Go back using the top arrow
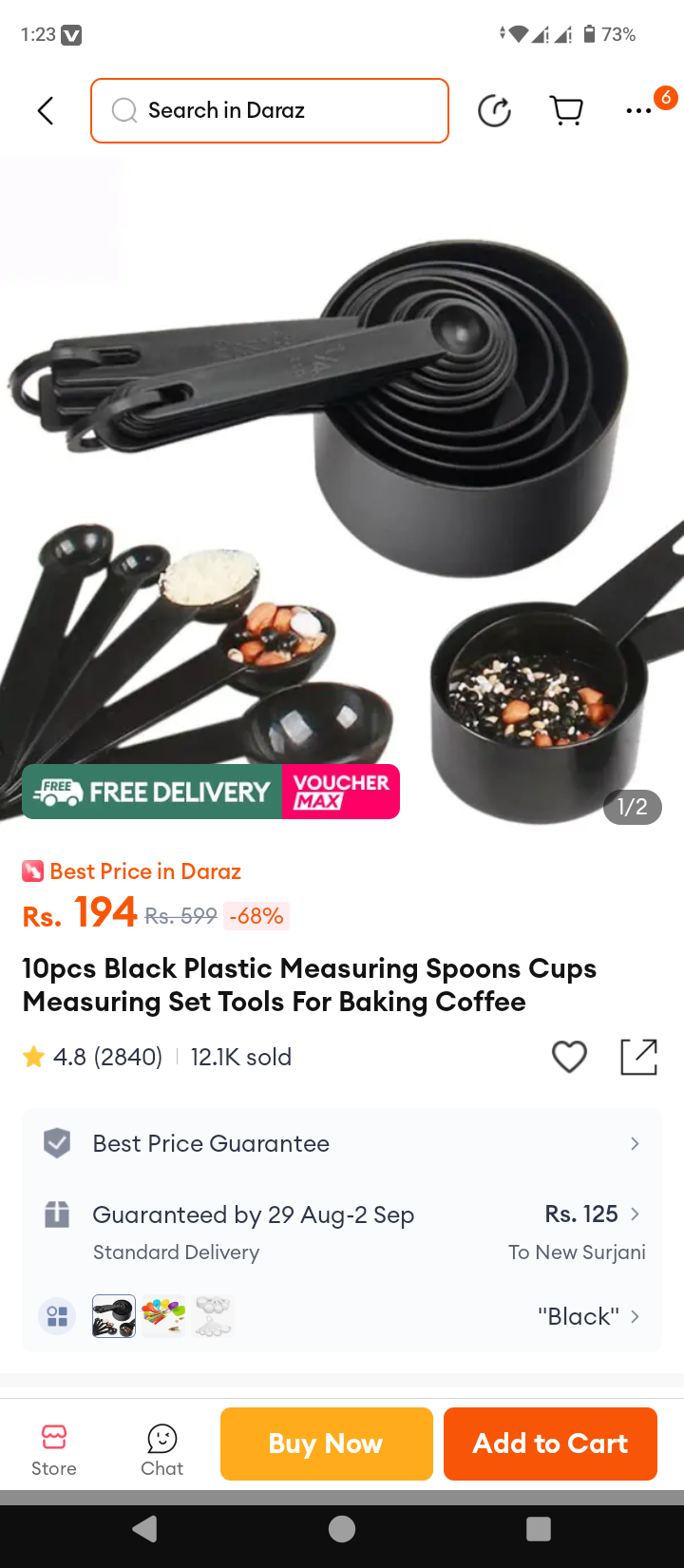The height and width of the screenshot is (1568, 684). [x=45, y=111]
